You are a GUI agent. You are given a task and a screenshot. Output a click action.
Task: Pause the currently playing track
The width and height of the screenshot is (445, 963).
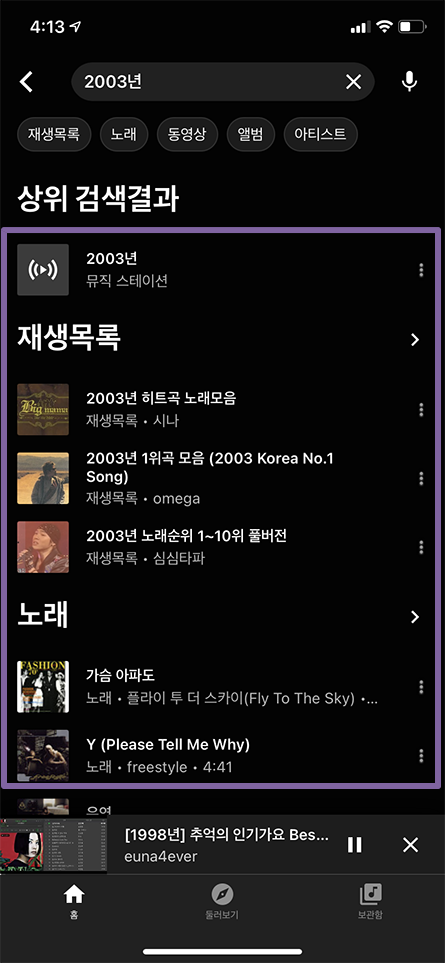tap(355, 845)
